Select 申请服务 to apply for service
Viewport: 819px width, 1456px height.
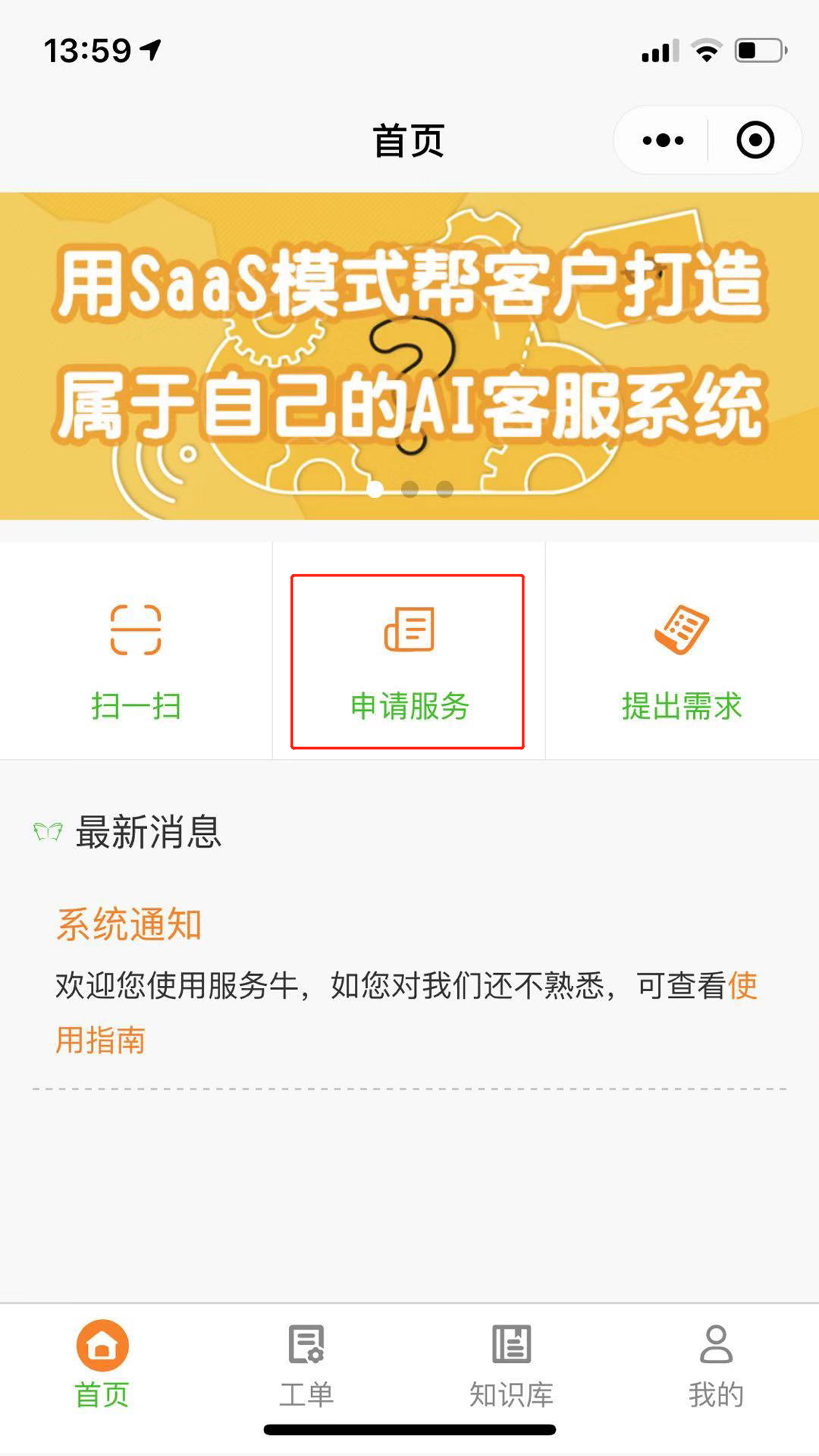pos(408,661)
